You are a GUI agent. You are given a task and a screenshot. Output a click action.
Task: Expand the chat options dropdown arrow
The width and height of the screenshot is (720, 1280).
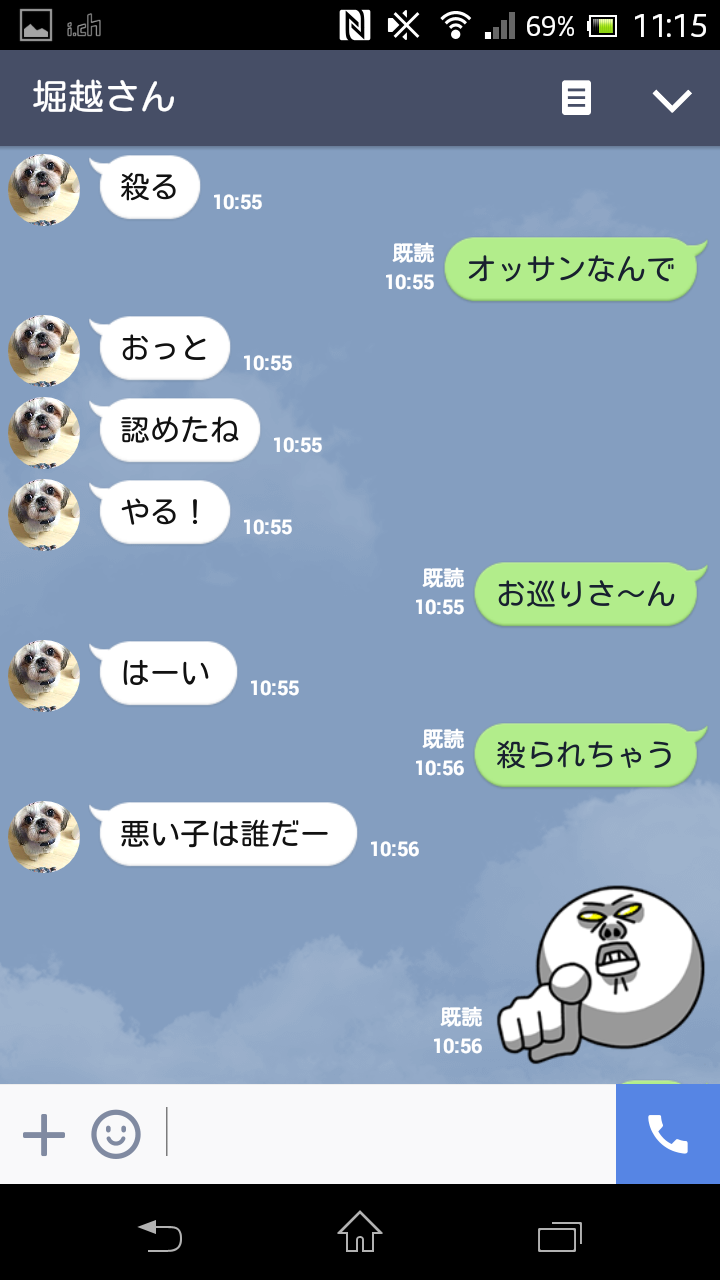(x=672, y=99)
